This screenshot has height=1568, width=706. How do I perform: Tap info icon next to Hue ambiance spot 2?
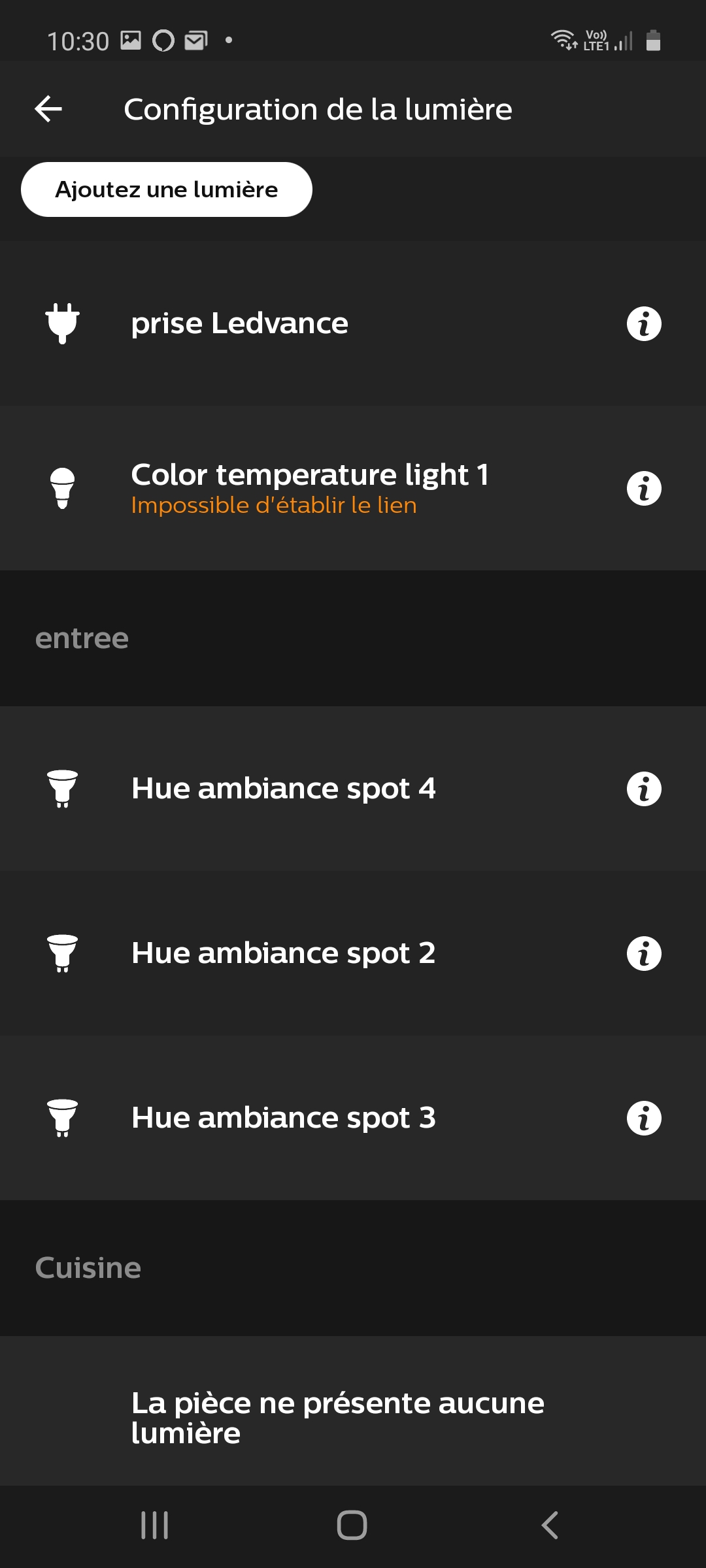[644, 953]
